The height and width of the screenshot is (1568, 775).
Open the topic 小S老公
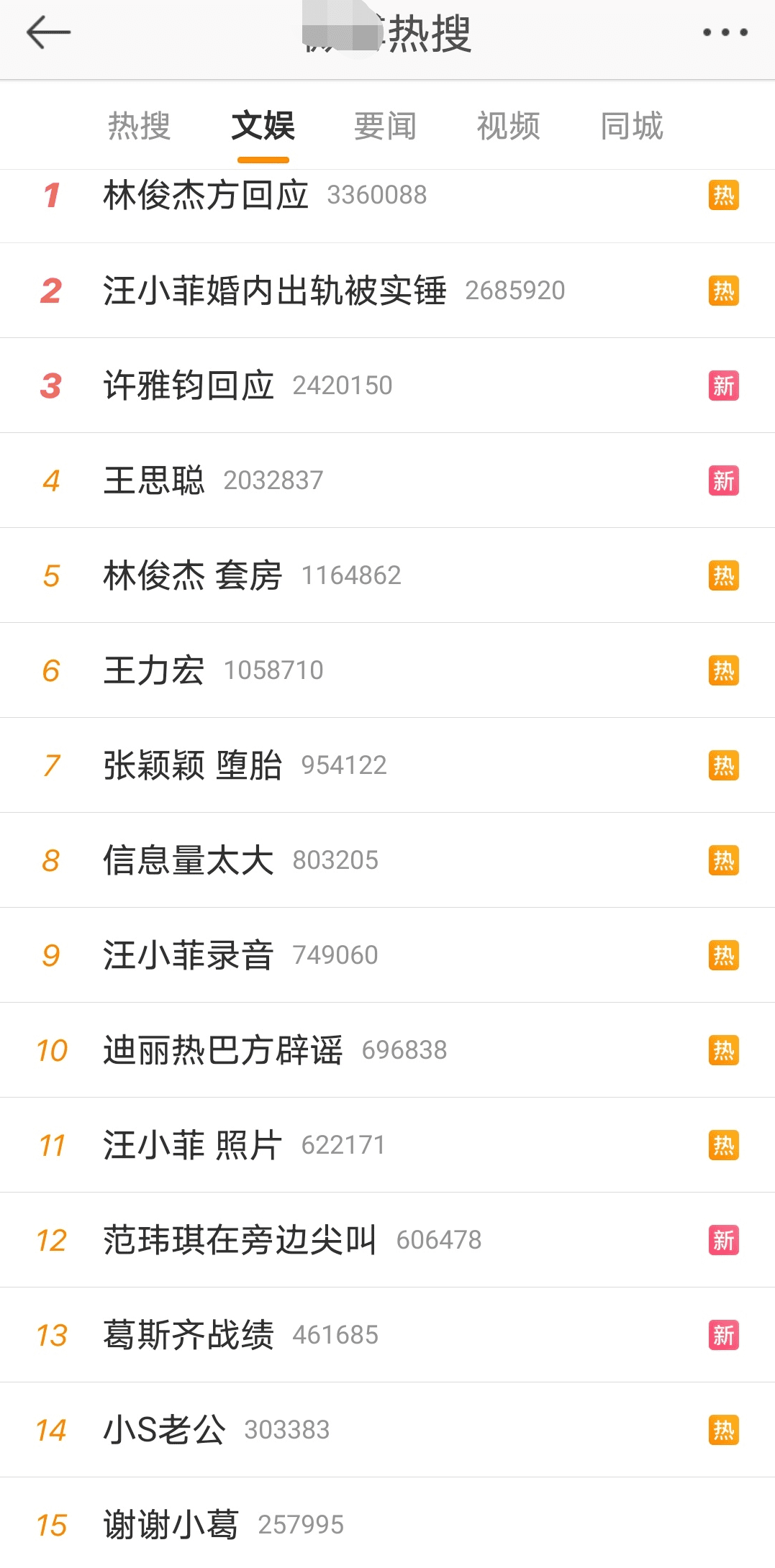point(164,1430)
